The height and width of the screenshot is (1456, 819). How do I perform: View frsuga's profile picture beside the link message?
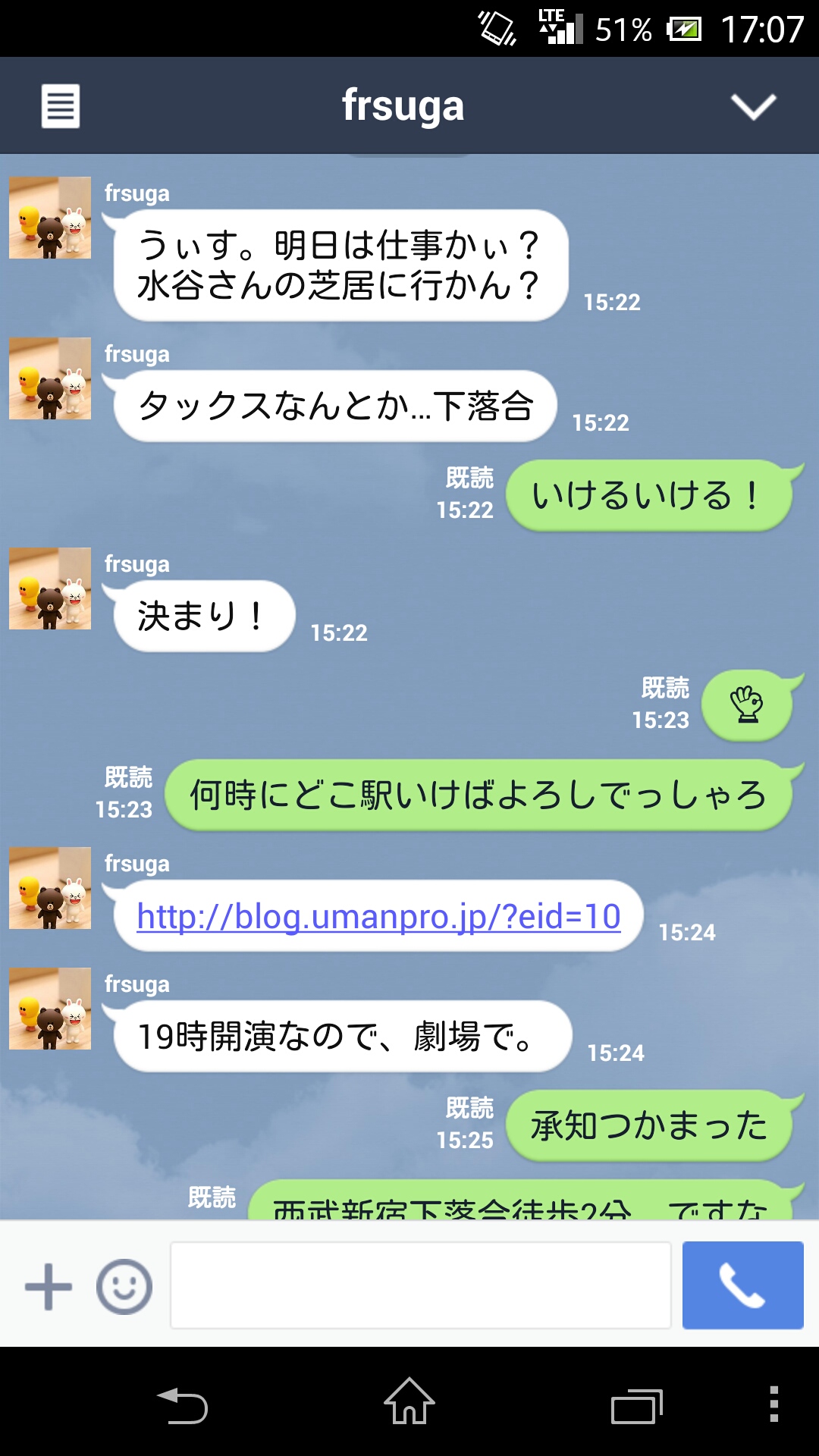tap(50, 888)
